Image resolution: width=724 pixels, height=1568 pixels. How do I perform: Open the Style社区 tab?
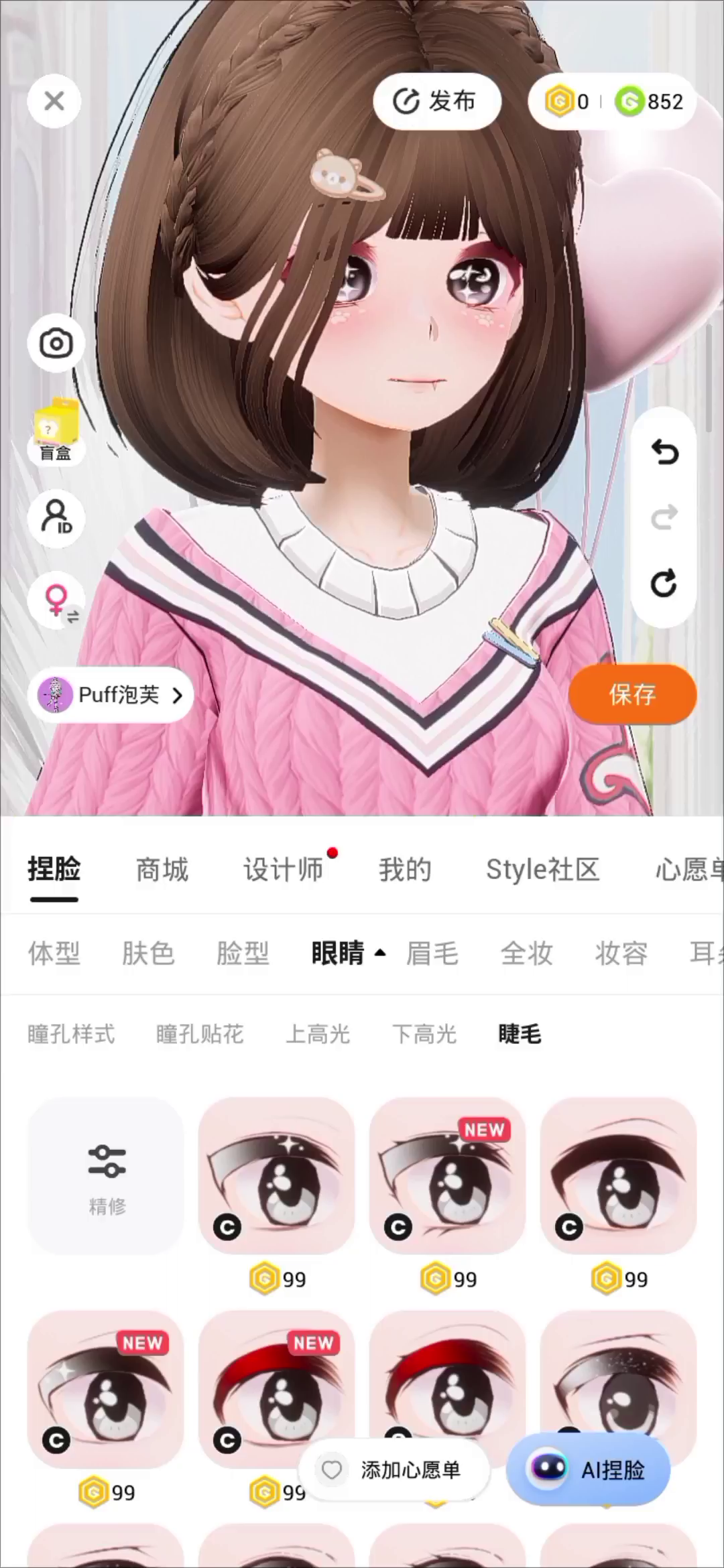542,870
